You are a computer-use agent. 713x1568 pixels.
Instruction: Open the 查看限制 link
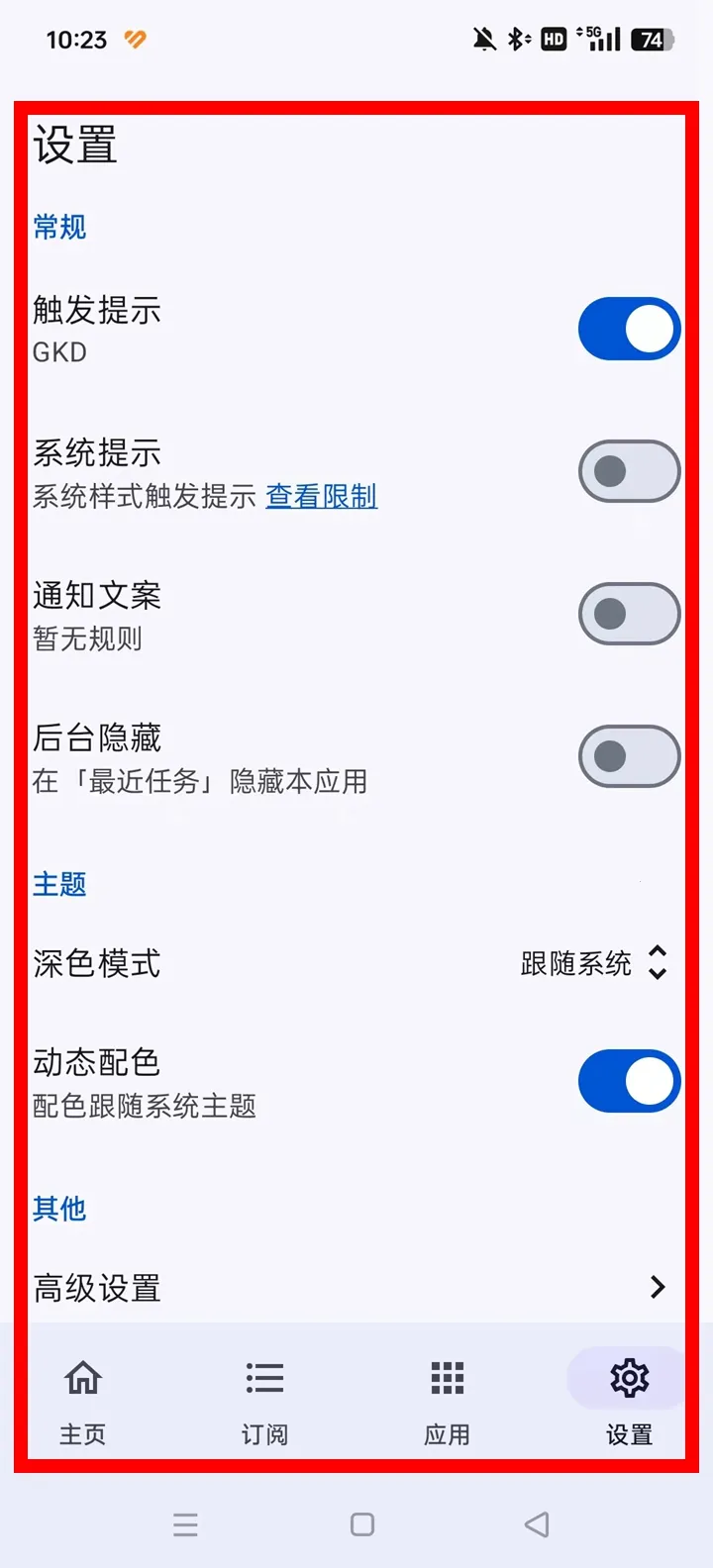click(320, 497)
